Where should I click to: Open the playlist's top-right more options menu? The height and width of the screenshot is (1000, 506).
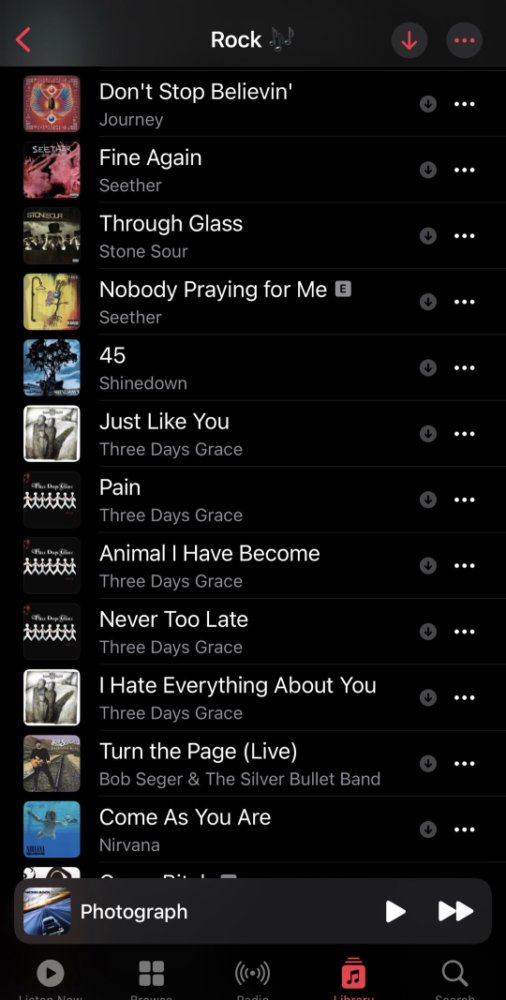tap(464, 40)
